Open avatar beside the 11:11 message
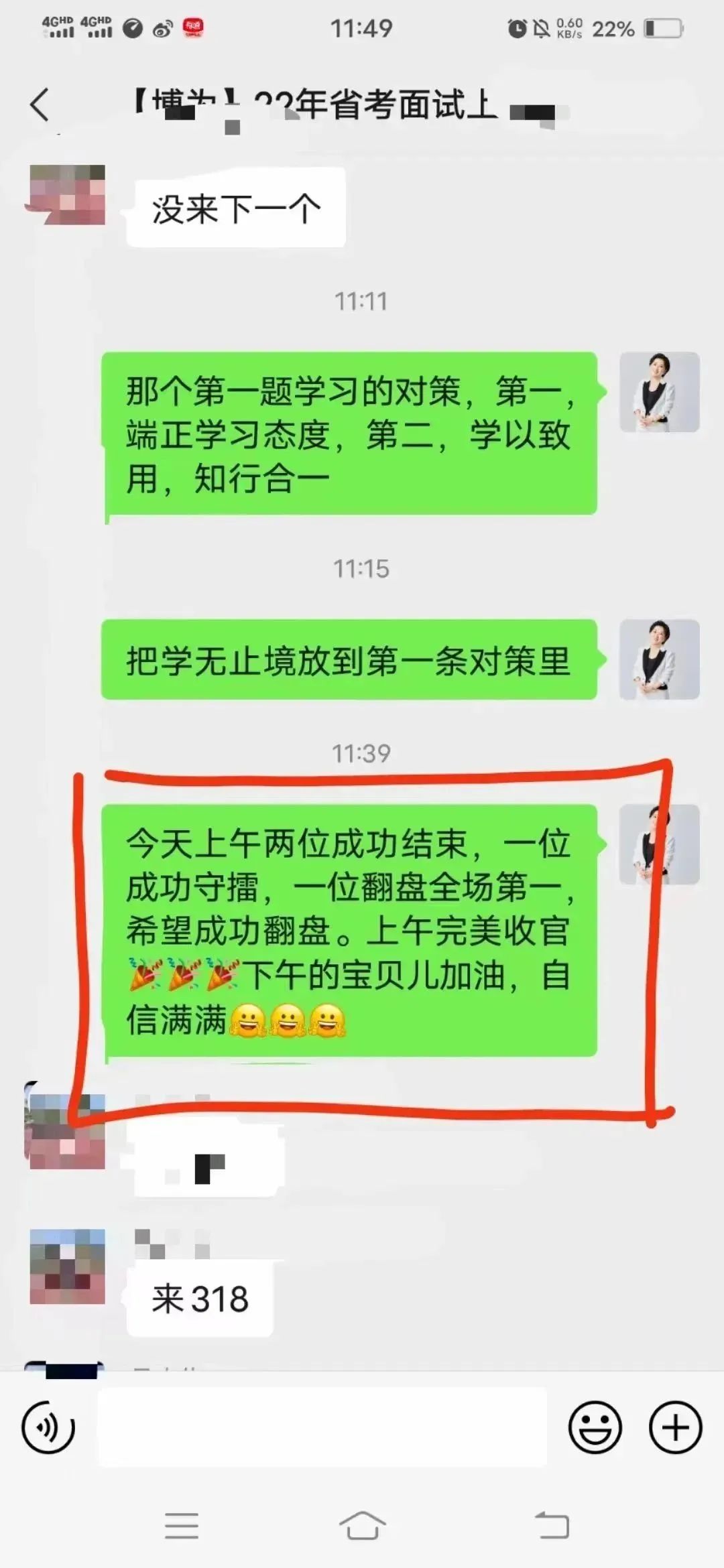Screen dimensions: 724x1568 pos(660,392)
